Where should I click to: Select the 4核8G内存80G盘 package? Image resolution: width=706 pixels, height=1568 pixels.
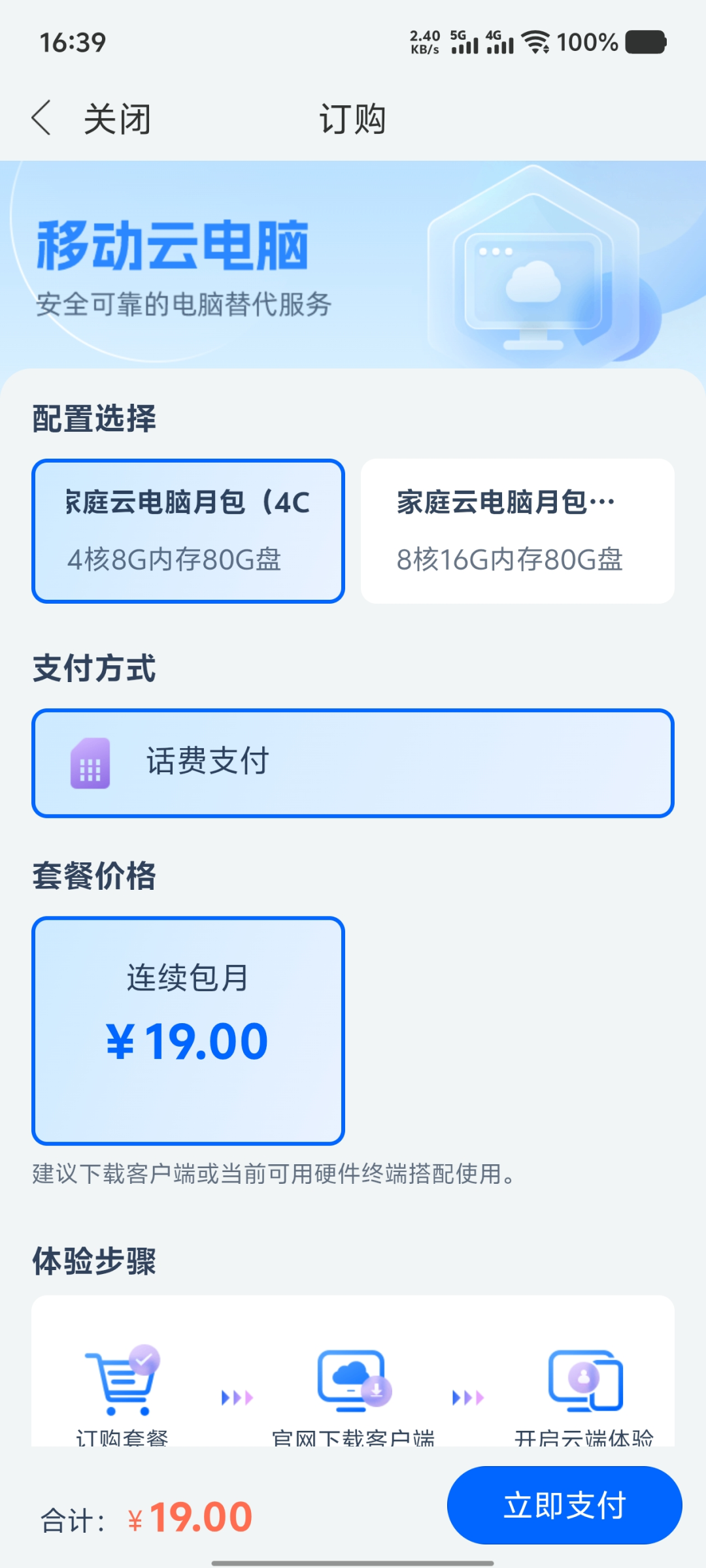pyautogui.click(x=188, y=531)
